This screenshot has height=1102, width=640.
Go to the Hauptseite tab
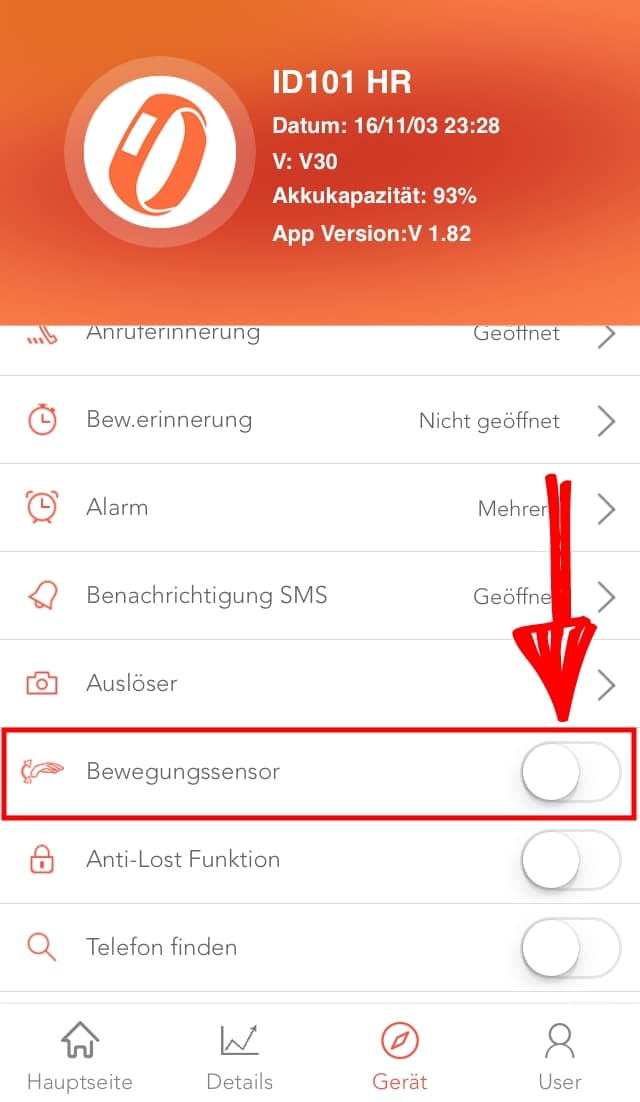click(79, 1055)
